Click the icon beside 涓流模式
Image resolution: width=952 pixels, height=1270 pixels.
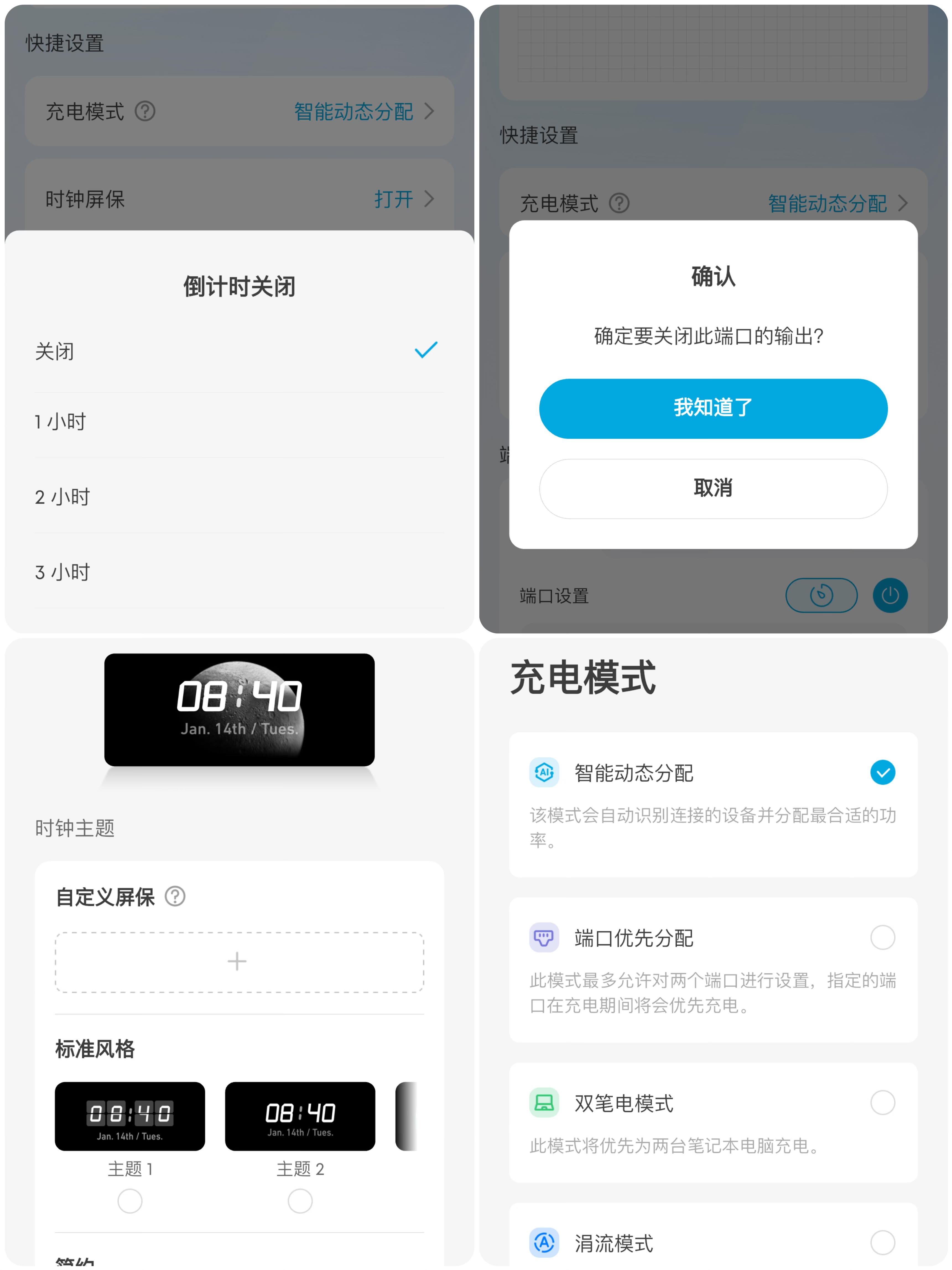coord(544,1242)
